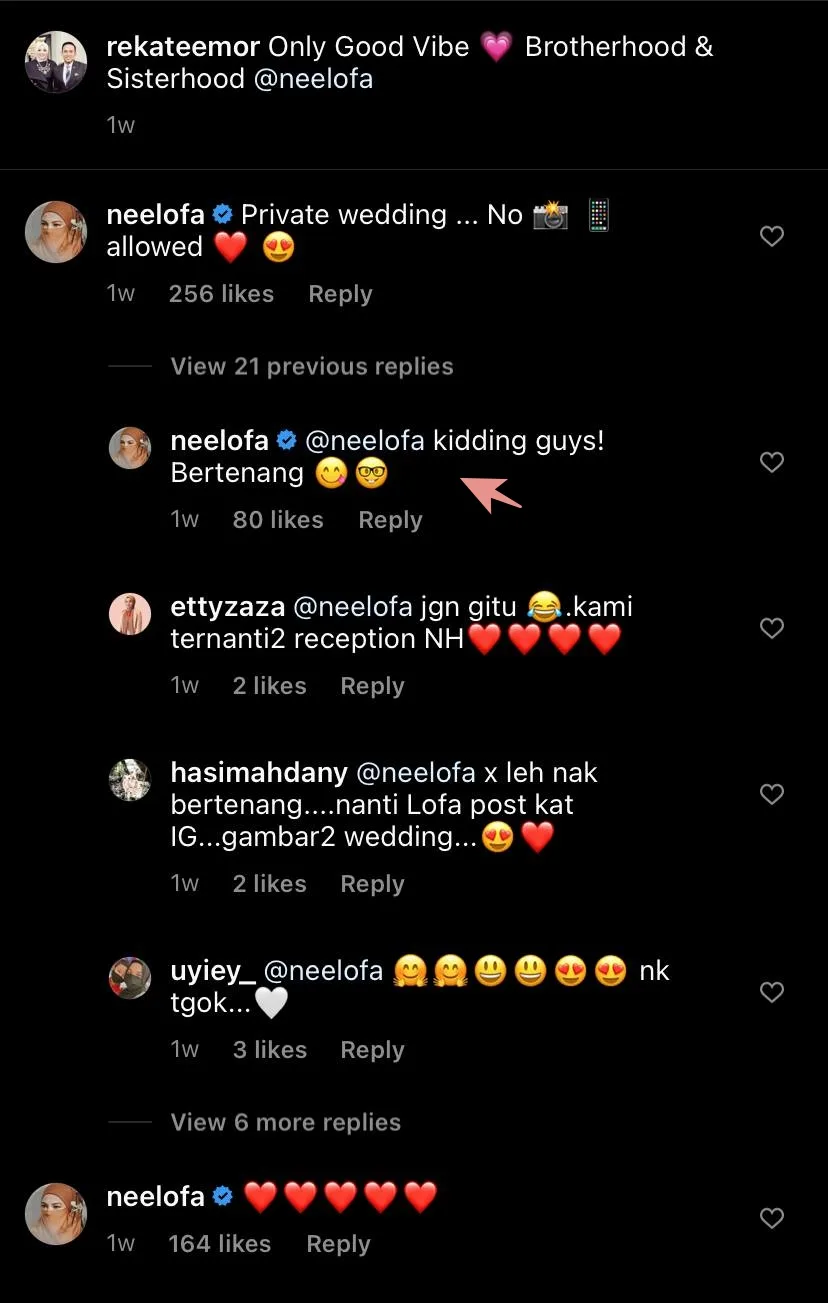
Task: View uyiey_'s profile avatar
Action: pyautogui.click(x=130, y=978)
